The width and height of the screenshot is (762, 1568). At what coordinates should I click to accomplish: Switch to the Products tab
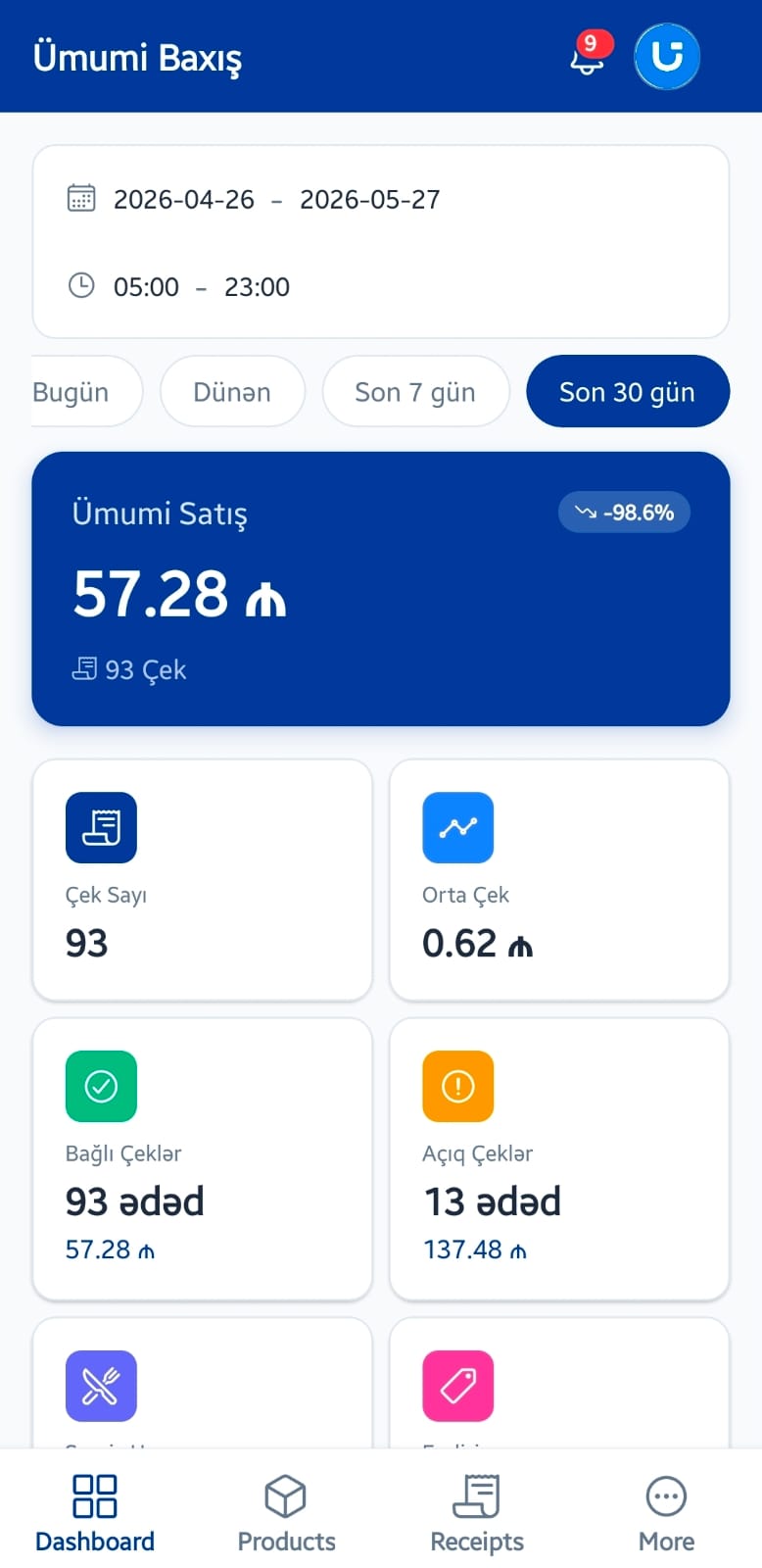(x=286, y=1514)
